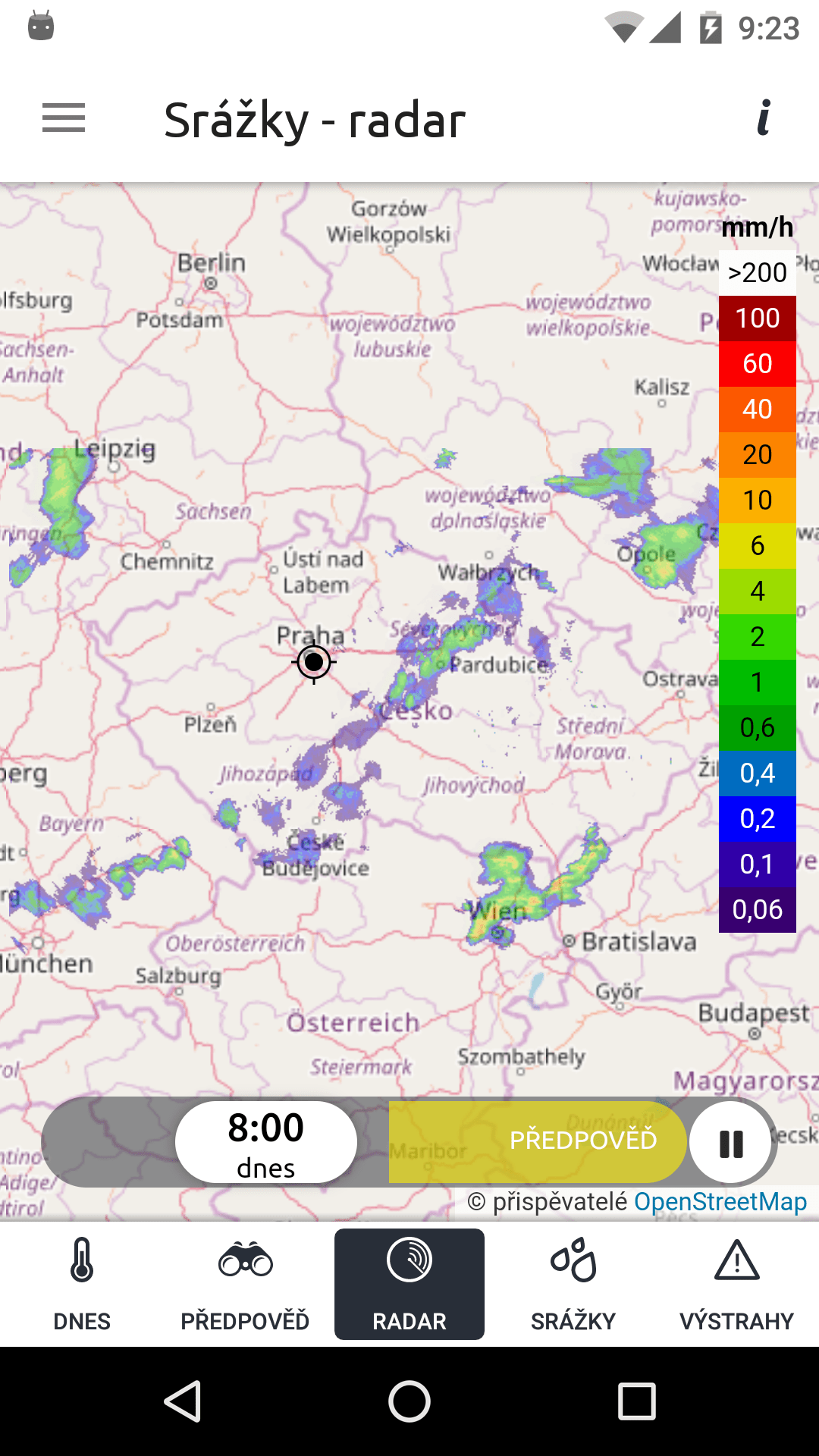Open the SRÁŽKY tab
This screenshot has width=819, height=1456.
(573, 1284)
